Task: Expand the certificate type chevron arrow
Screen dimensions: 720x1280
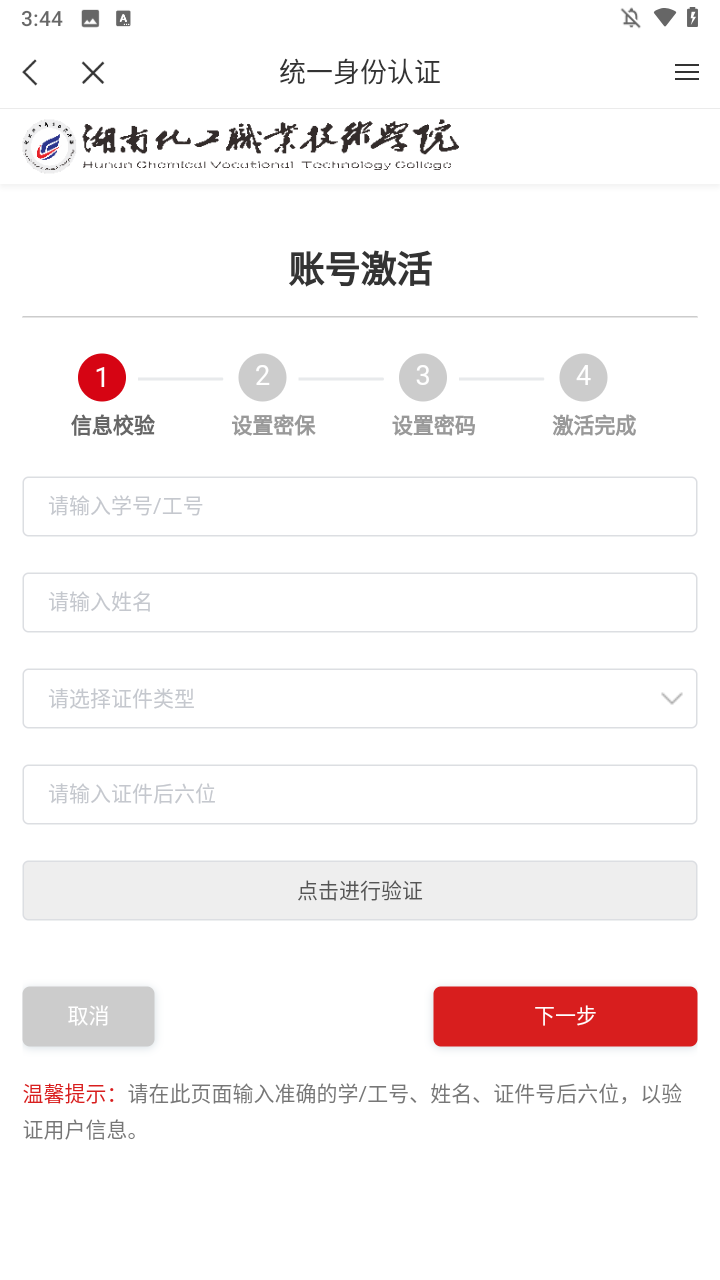Action: 671,698
